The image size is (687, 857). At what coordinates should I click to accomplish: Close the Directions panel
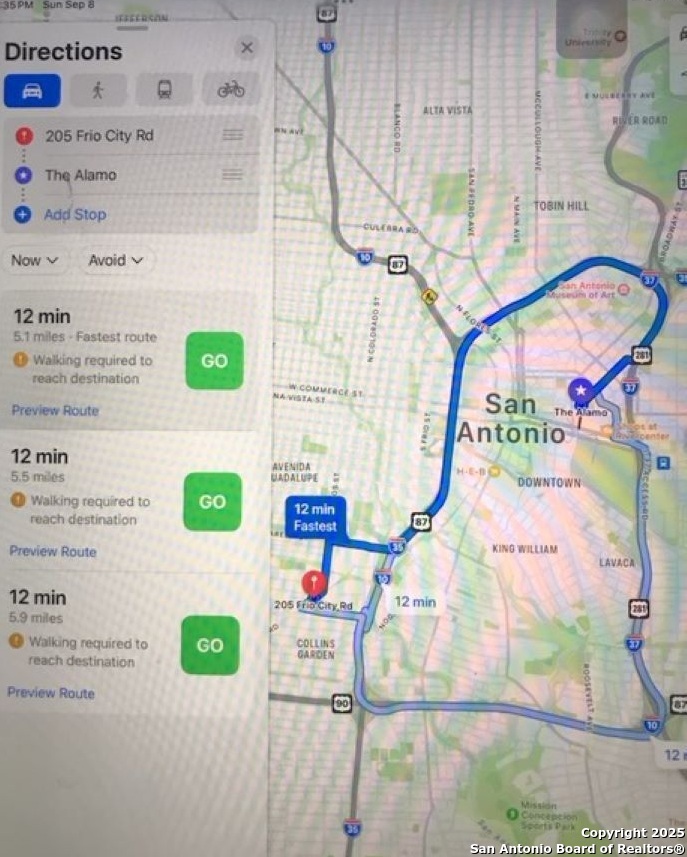(246, 48)
